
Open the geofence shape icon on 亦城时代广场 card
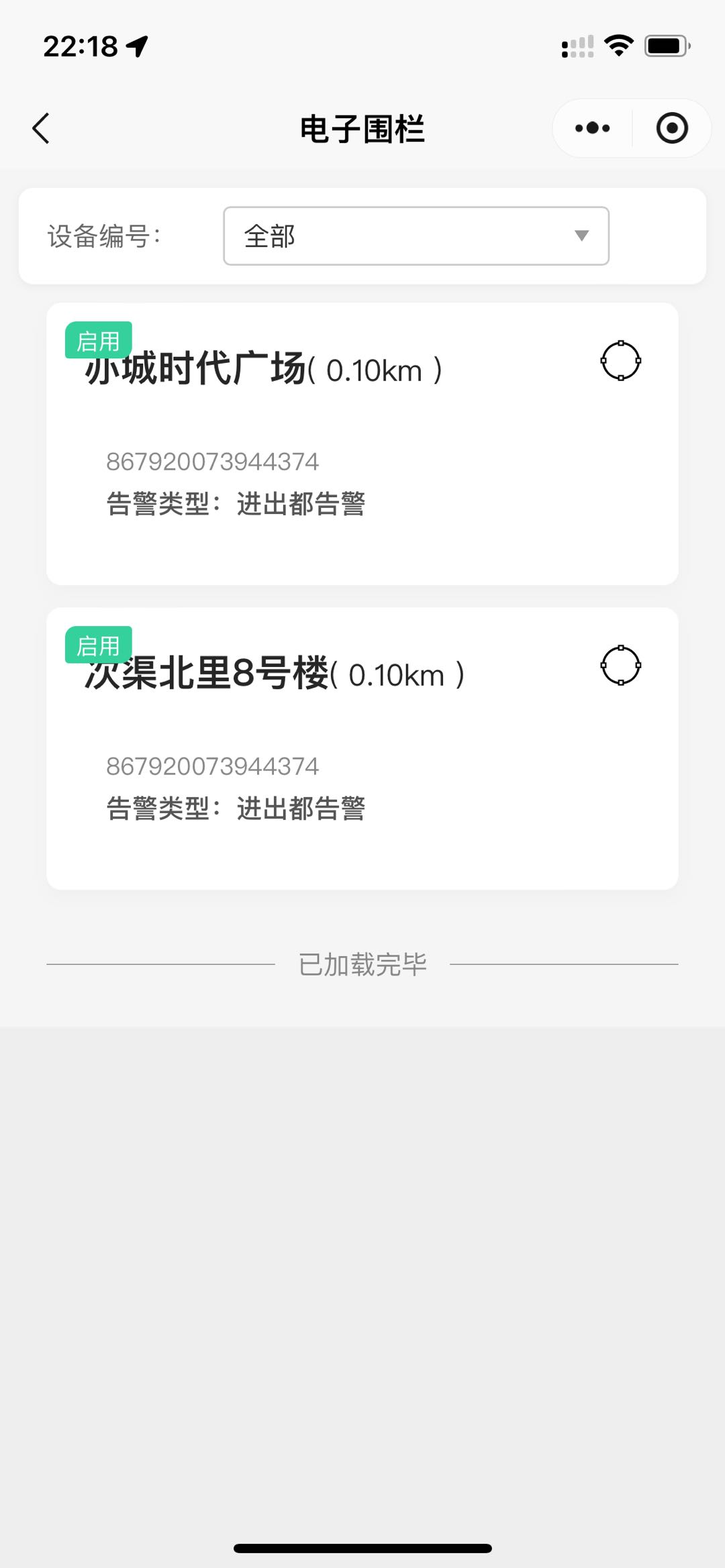coord(620,362)
